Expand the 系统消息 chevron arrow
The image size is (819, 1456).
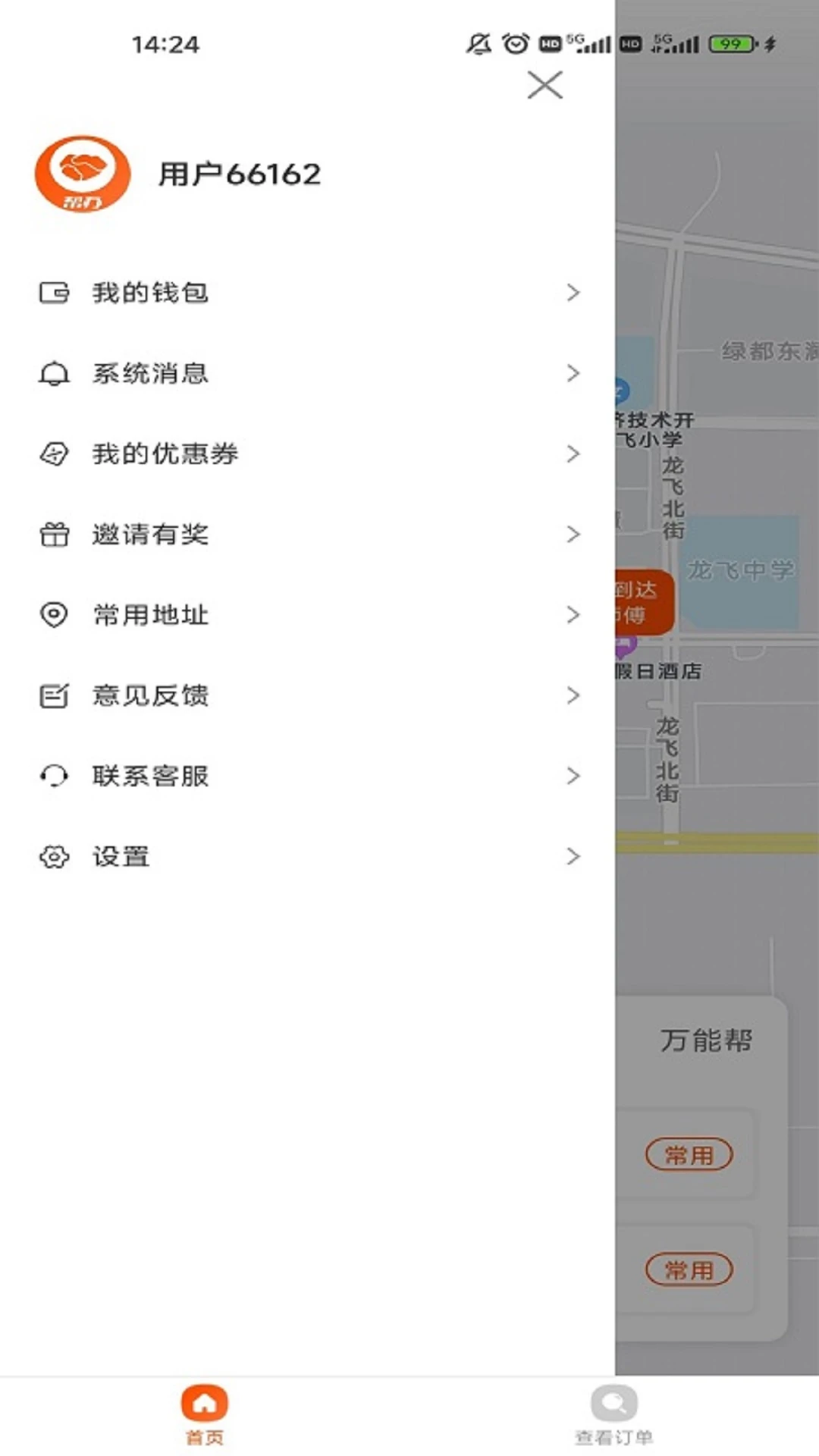click(573, 372)
